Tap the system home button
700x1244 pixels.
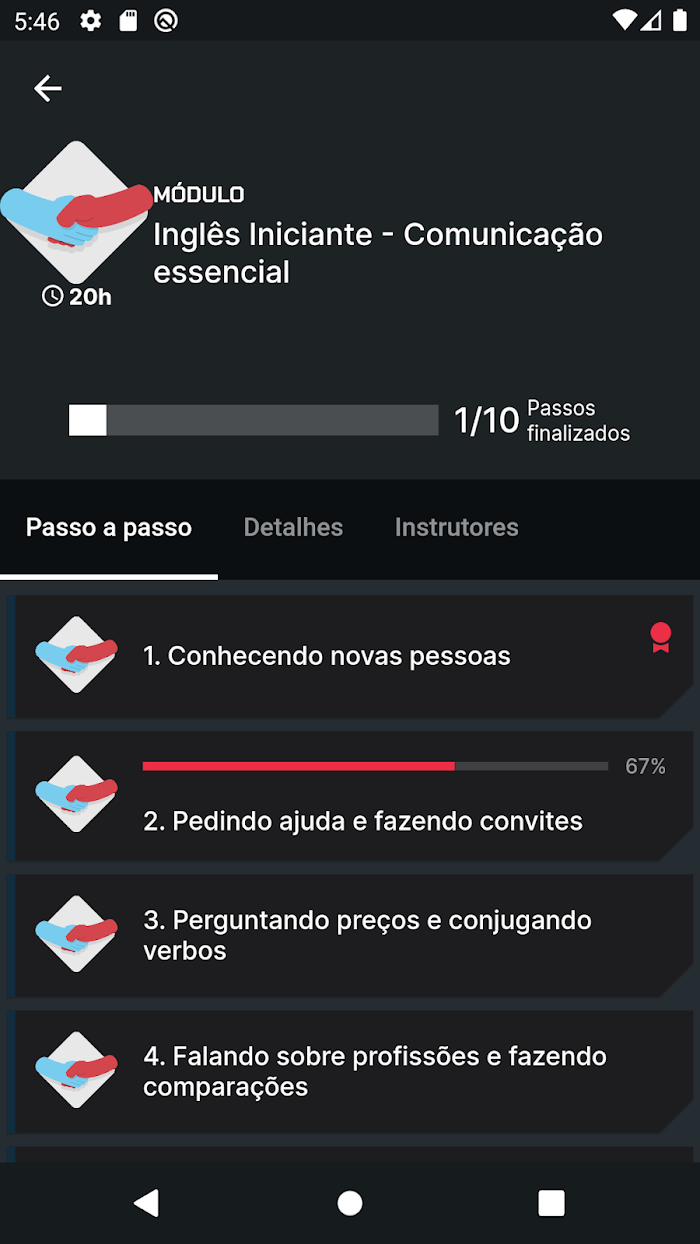click(350, 1203)
